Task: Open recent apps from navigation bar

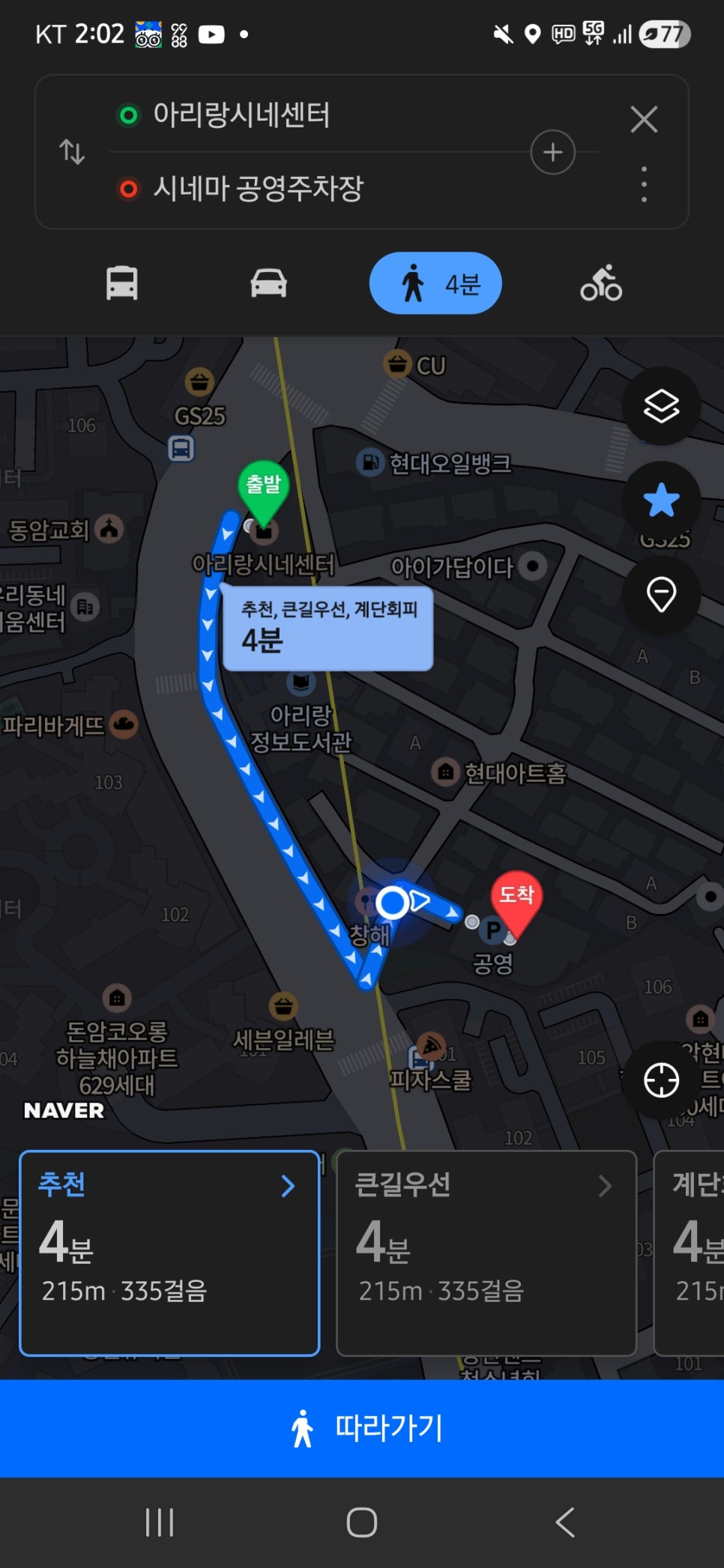Action: click(159, 1522)
